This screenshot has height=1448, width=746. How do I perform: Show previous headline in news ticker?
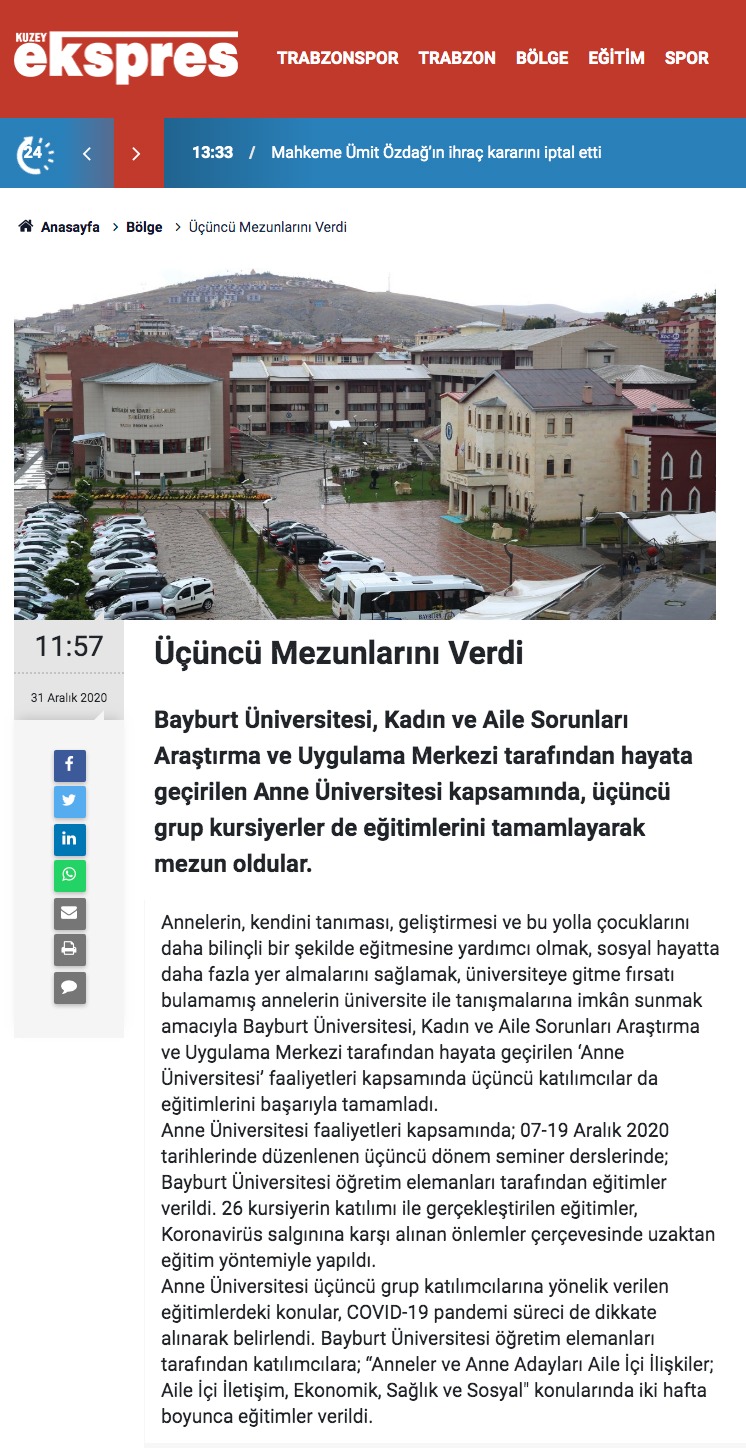(x=87, y=153)
